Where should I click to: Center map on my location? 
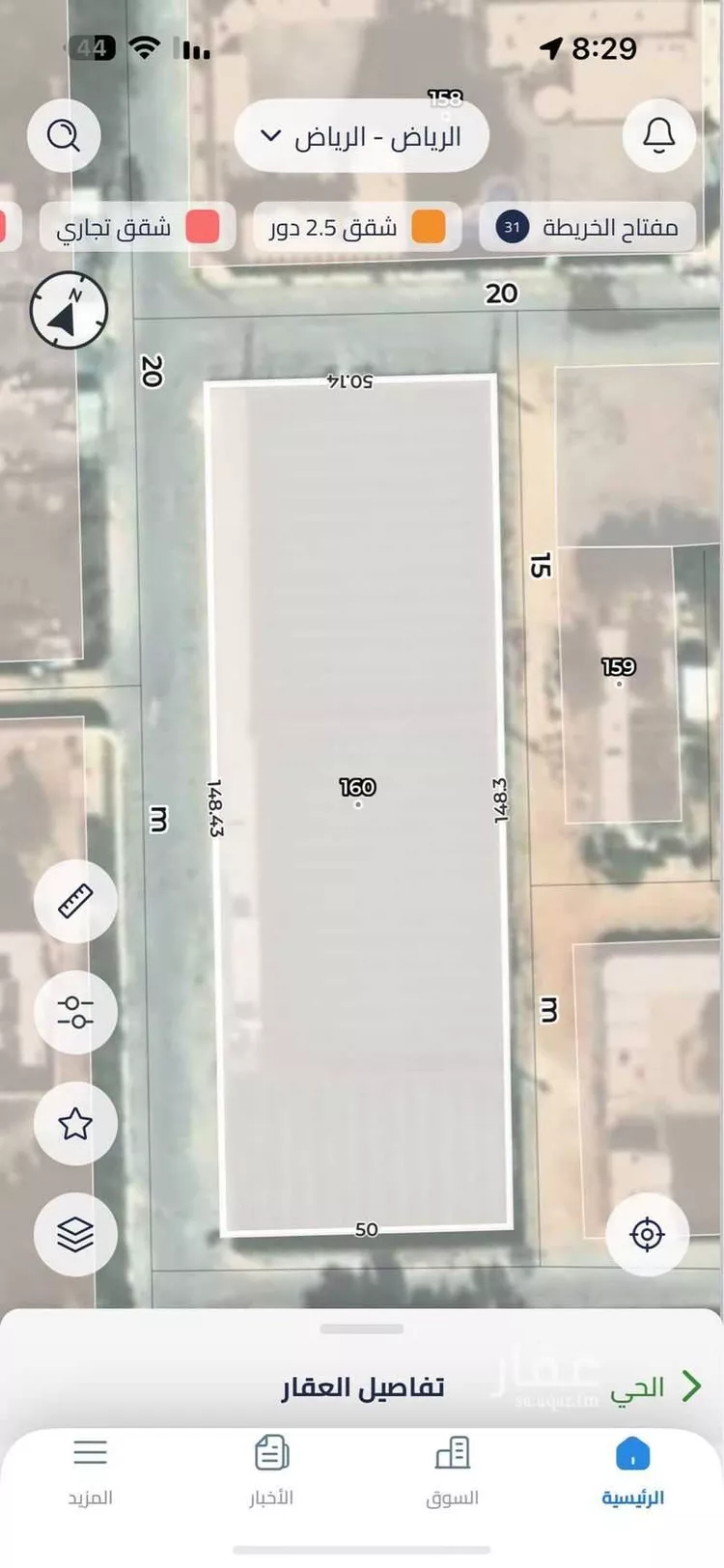click(647, 1234)
